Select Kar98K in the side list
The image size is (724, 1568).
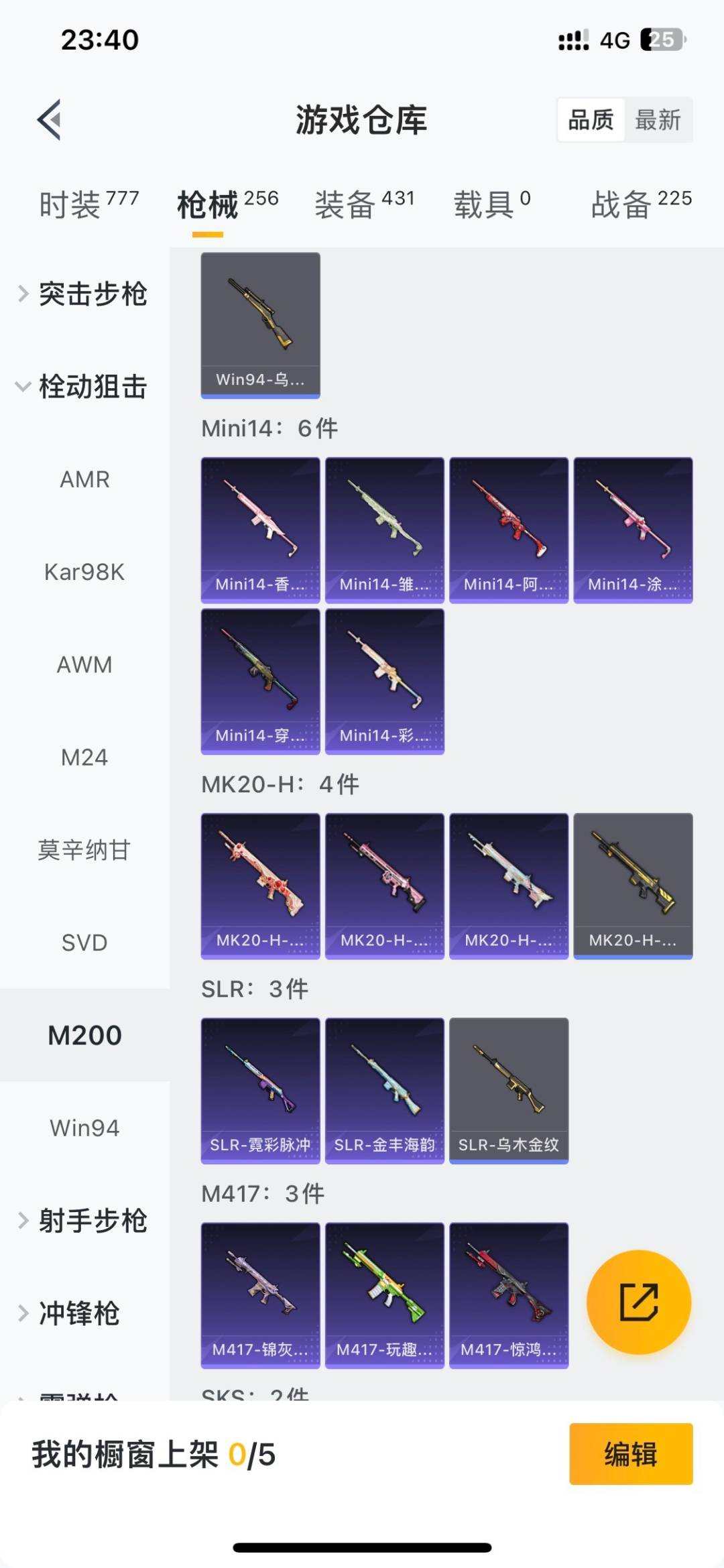[84, 572]
